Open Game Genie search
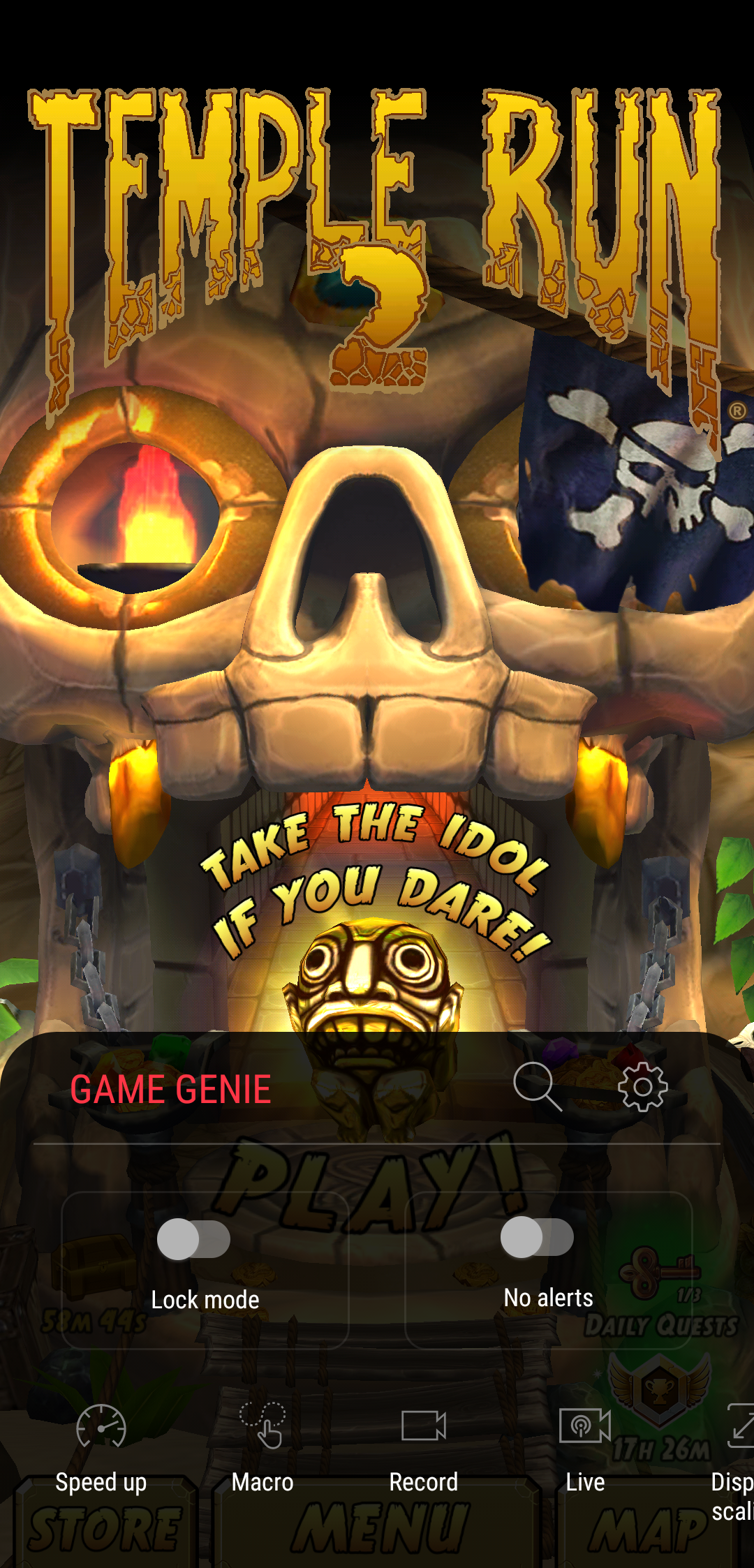754x1568 pixels. pyautogui.click(x=537, y=1086)
